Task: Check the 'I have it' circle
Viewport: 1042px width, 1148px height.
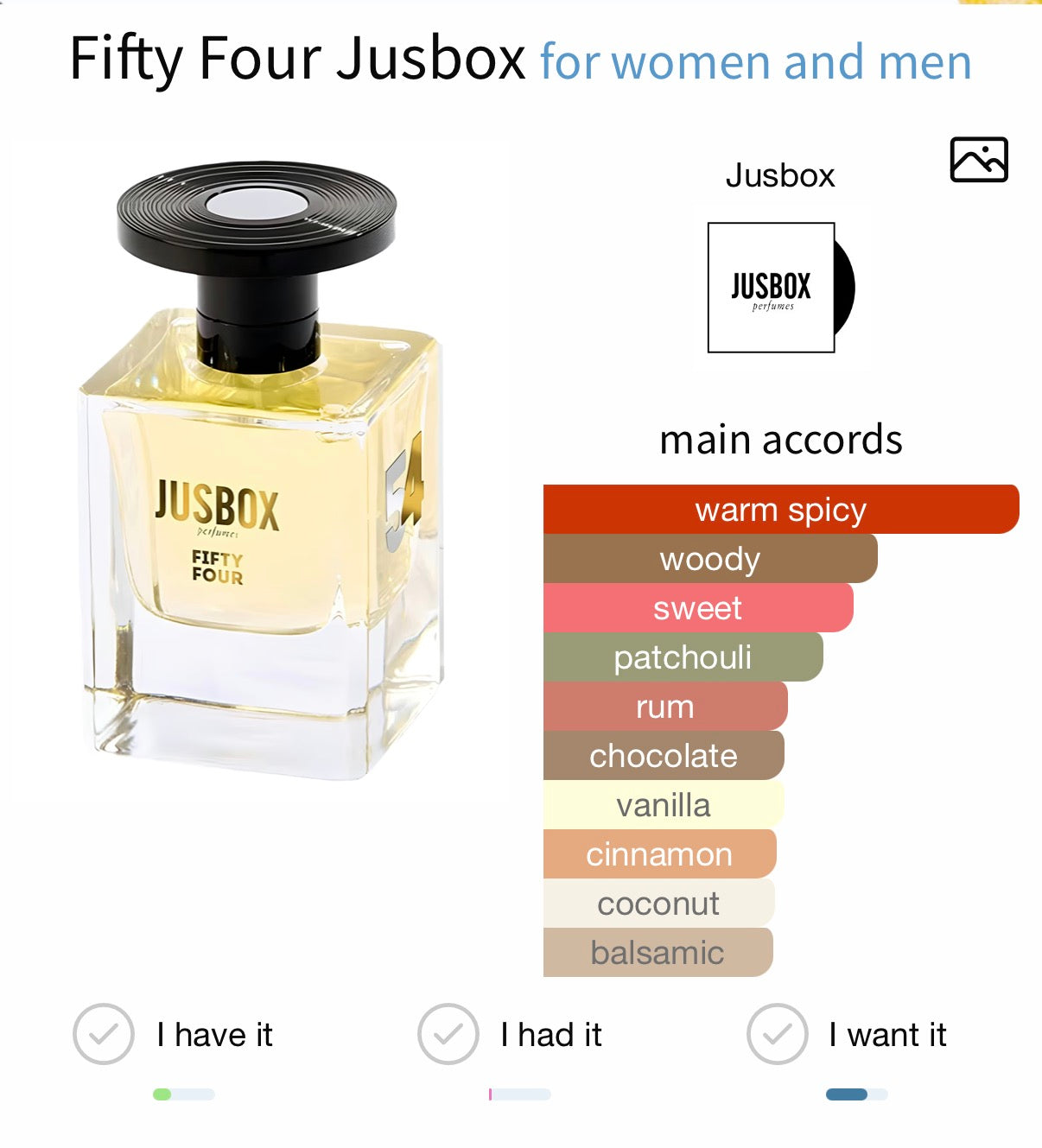Action: click(x=104, y=1033)
